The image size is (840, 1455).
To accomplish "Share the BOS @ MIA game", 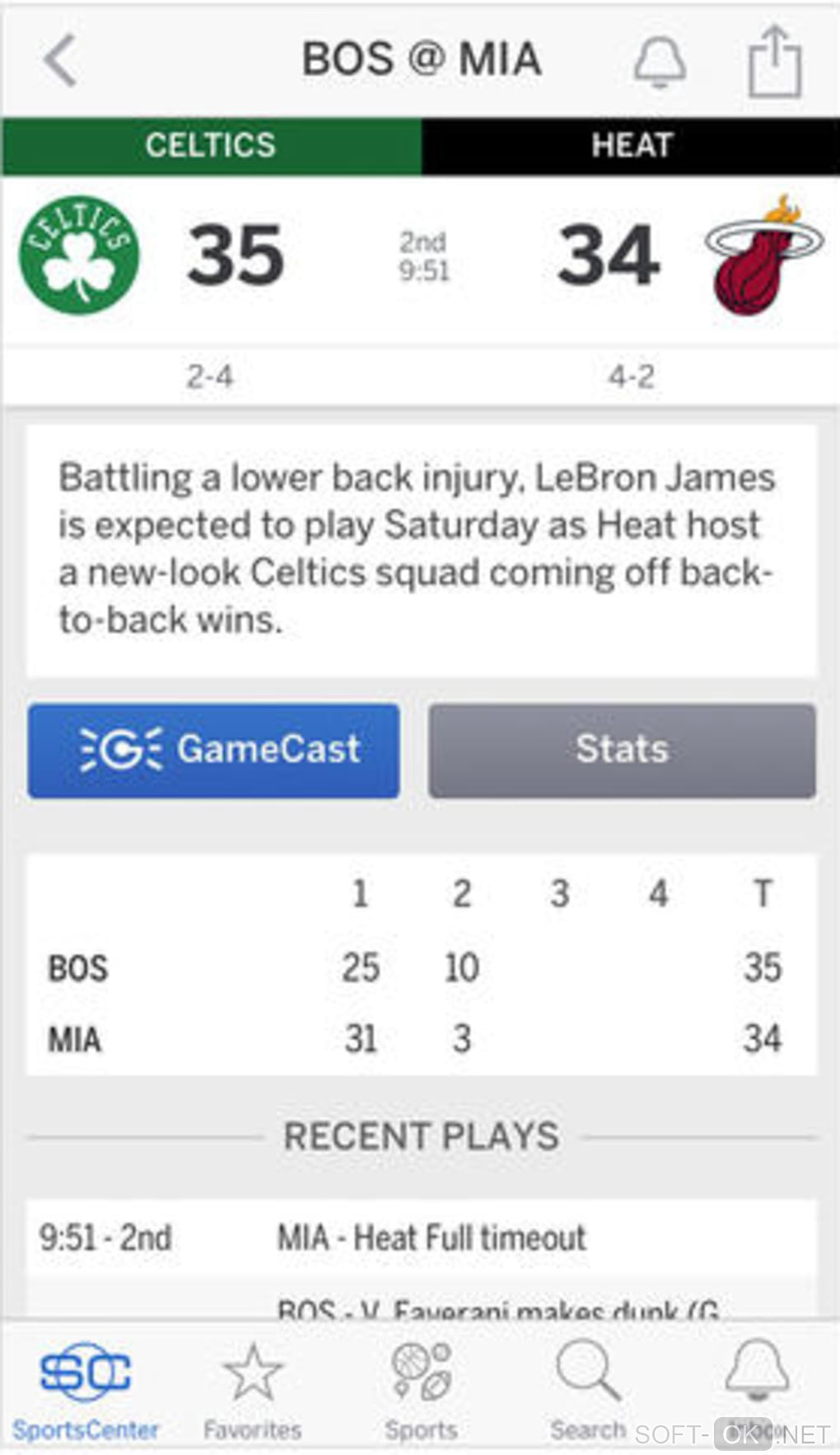I will pyautogui.click(x=774, y=62).
